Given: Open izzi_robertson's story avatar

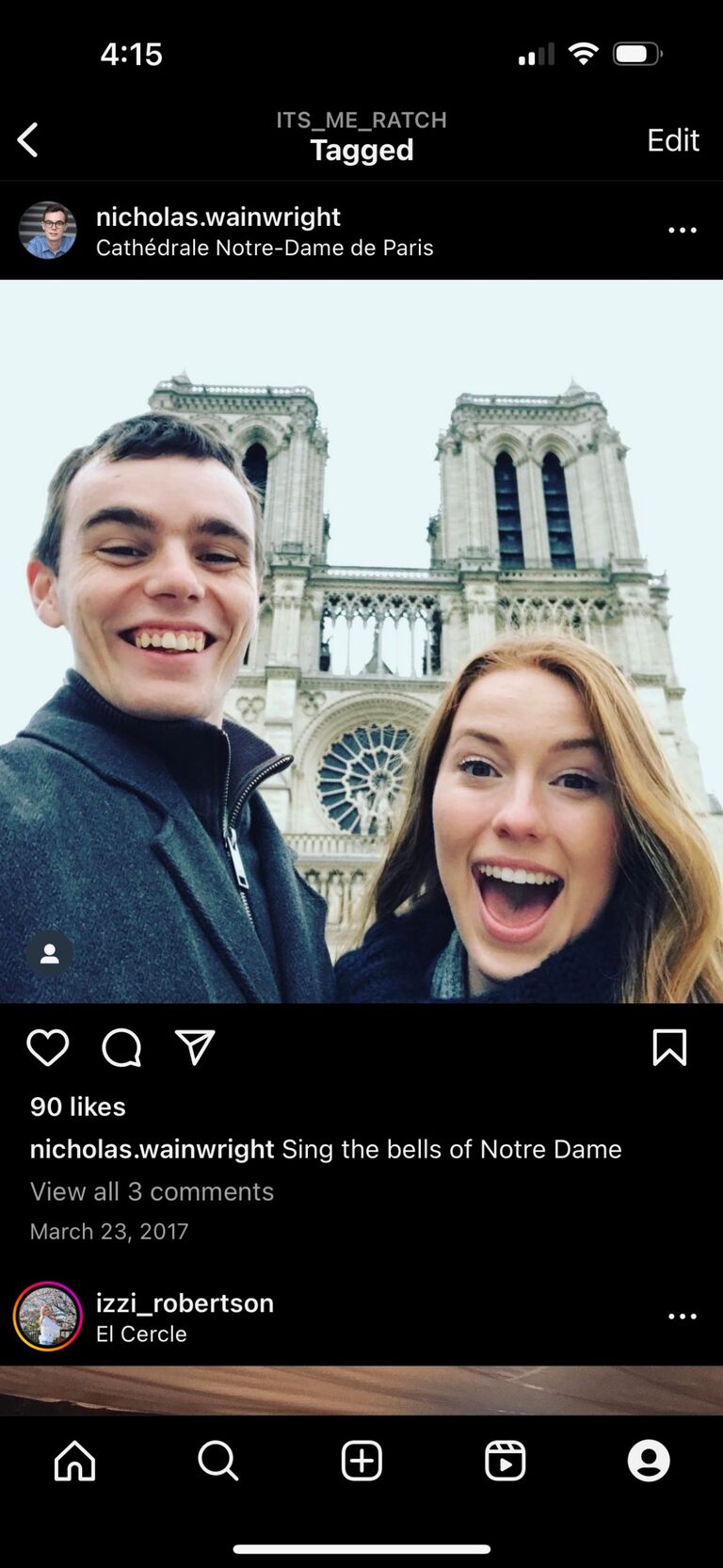Looking at the screenshot, I should [x=47, y=1317].
